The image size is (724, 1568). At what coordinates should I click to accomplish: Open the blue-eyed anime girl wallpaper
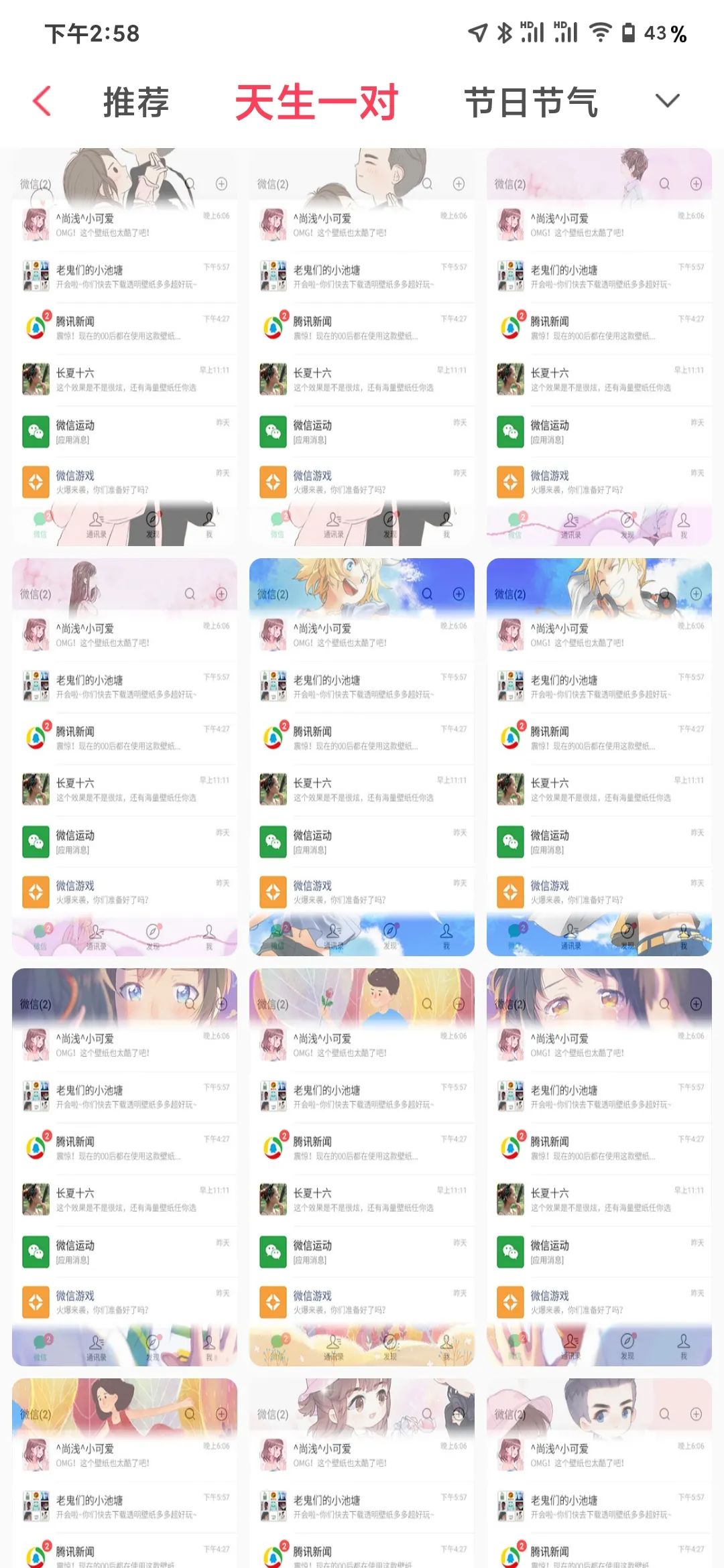[x=125, y=1167]
